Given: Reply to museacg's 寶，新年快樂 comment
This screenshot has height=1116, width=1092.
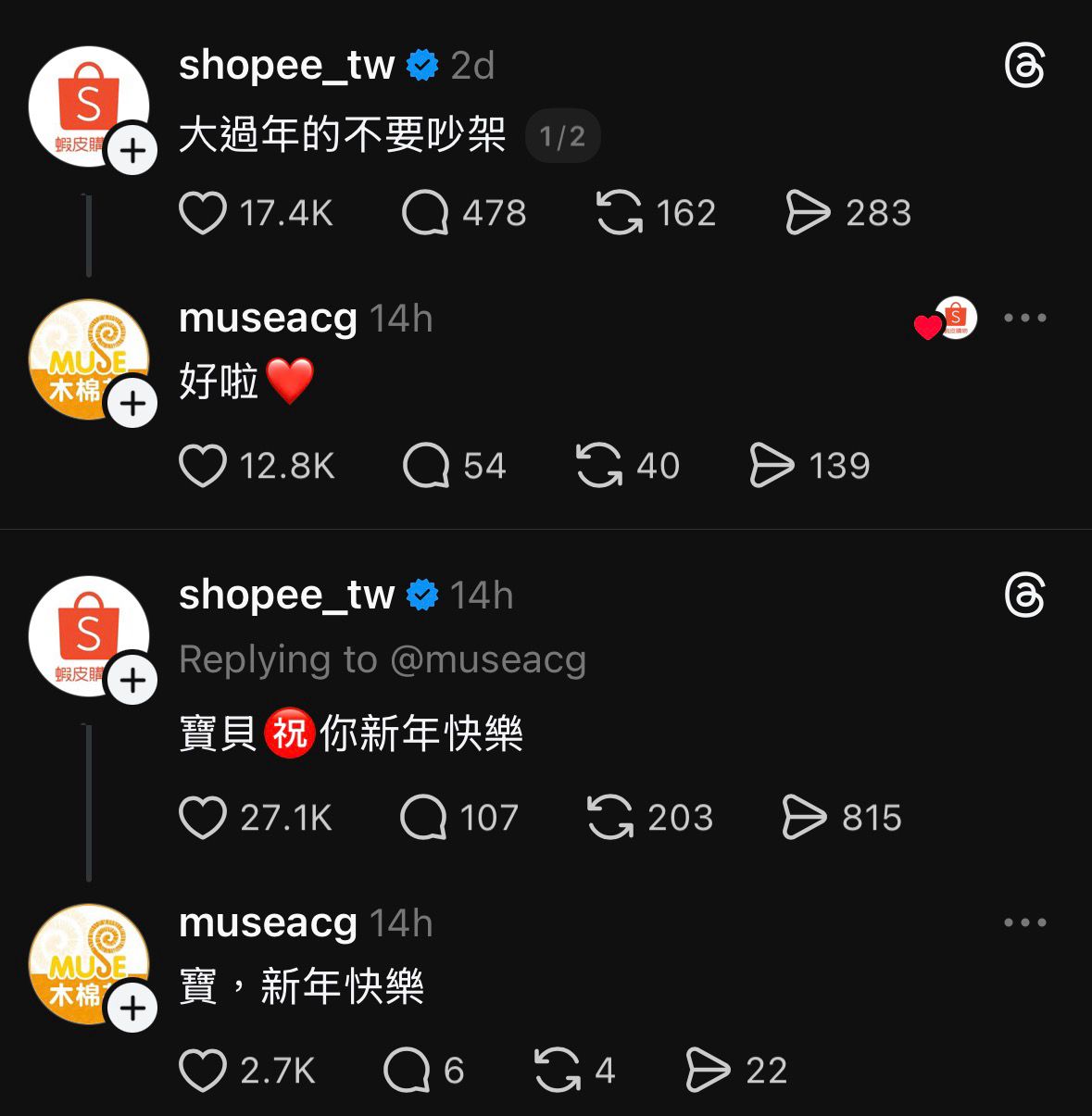Looking at the screenshot, I should point(407,1071).
